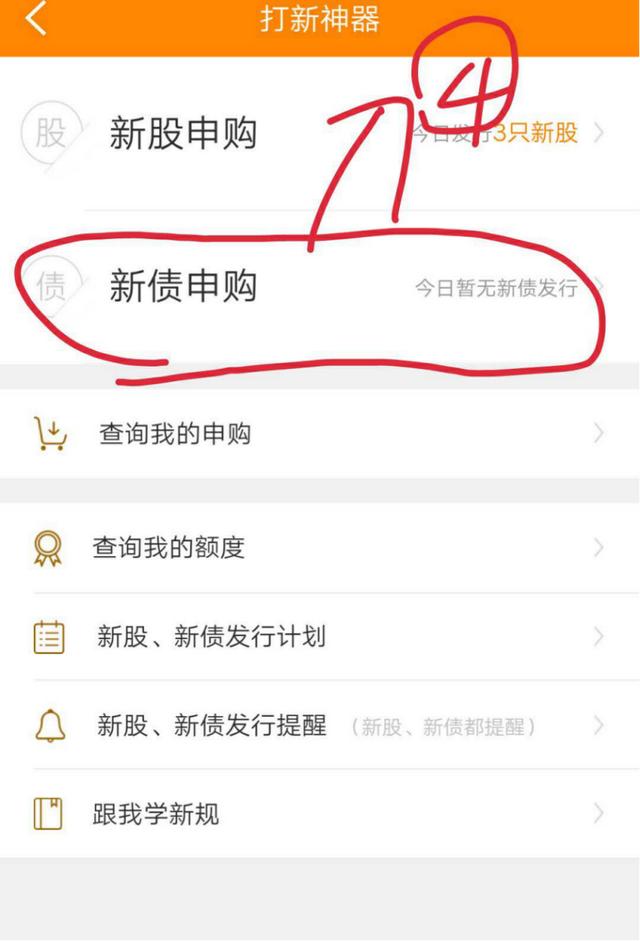
Task: Go back using the top-left arrow
Action: pyautogui.click(x=36, y=19)
